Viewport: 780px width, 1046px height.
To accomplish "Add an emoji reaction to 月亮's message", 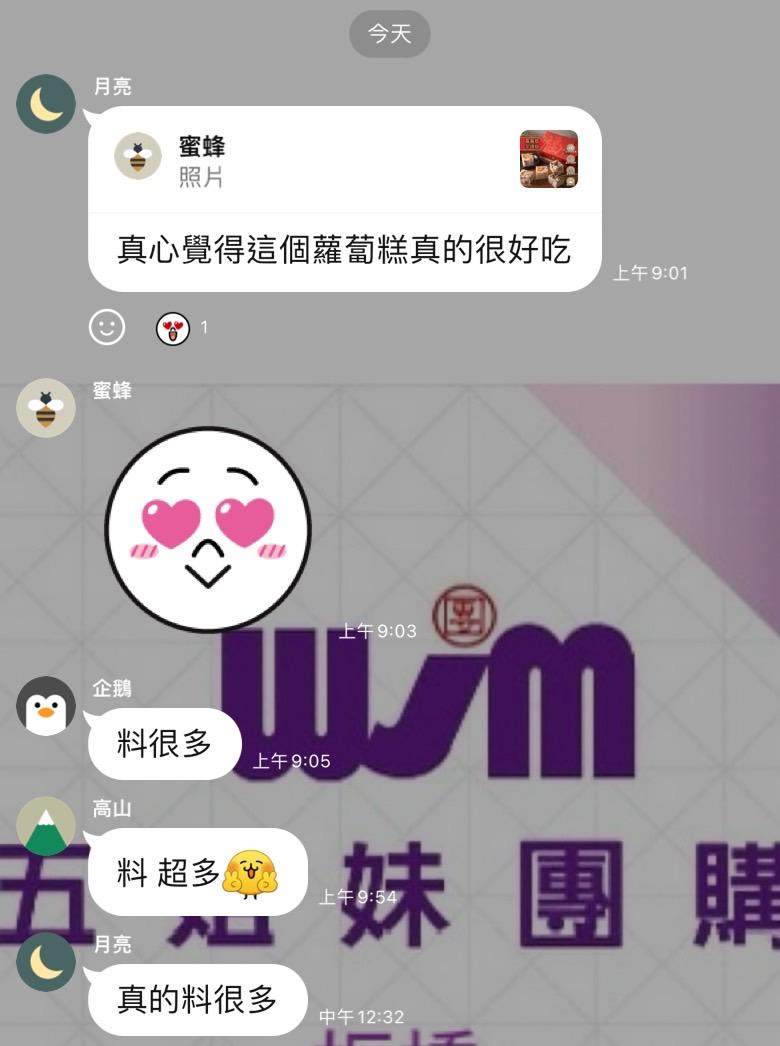I will click(107, 327).
